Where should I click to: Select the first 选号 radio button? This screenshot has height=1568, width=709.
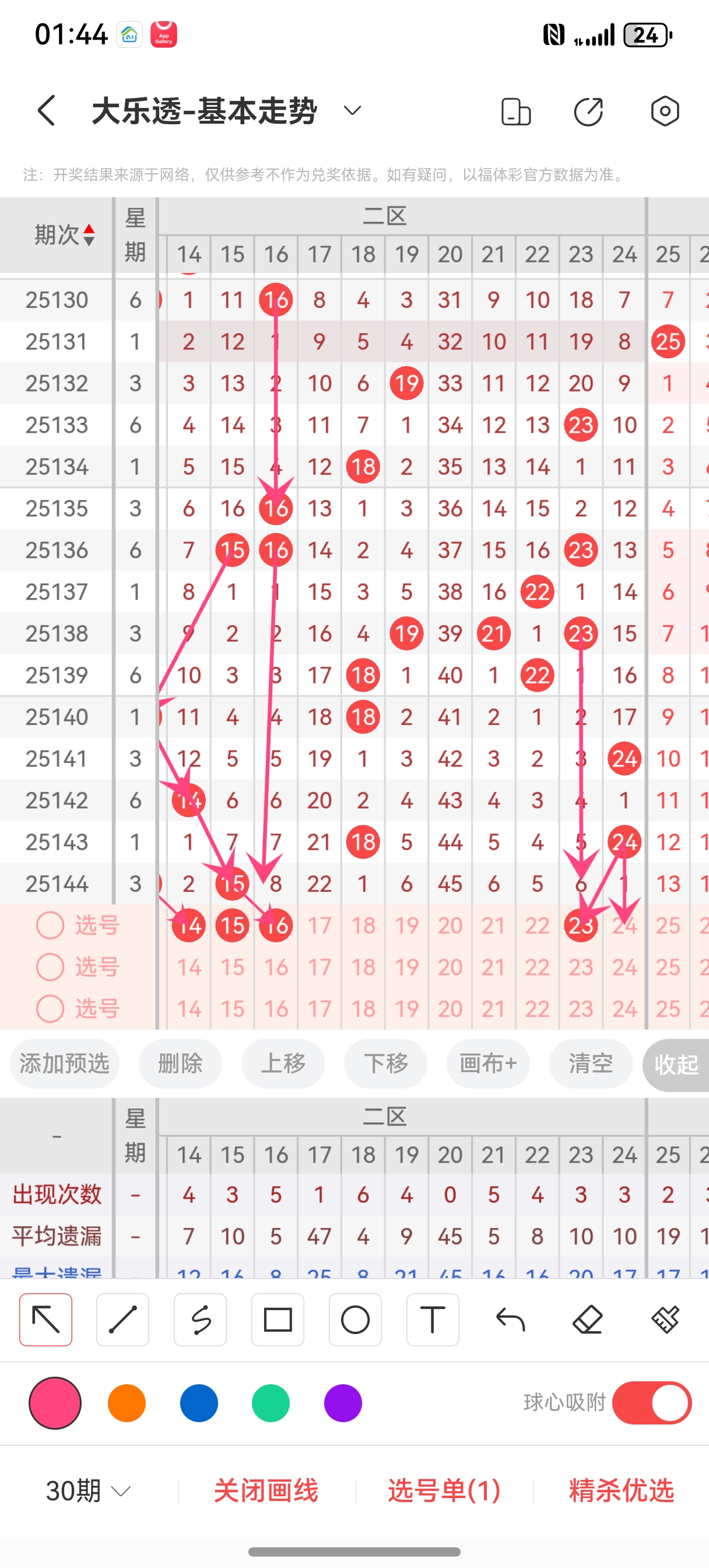click(50, 924)
